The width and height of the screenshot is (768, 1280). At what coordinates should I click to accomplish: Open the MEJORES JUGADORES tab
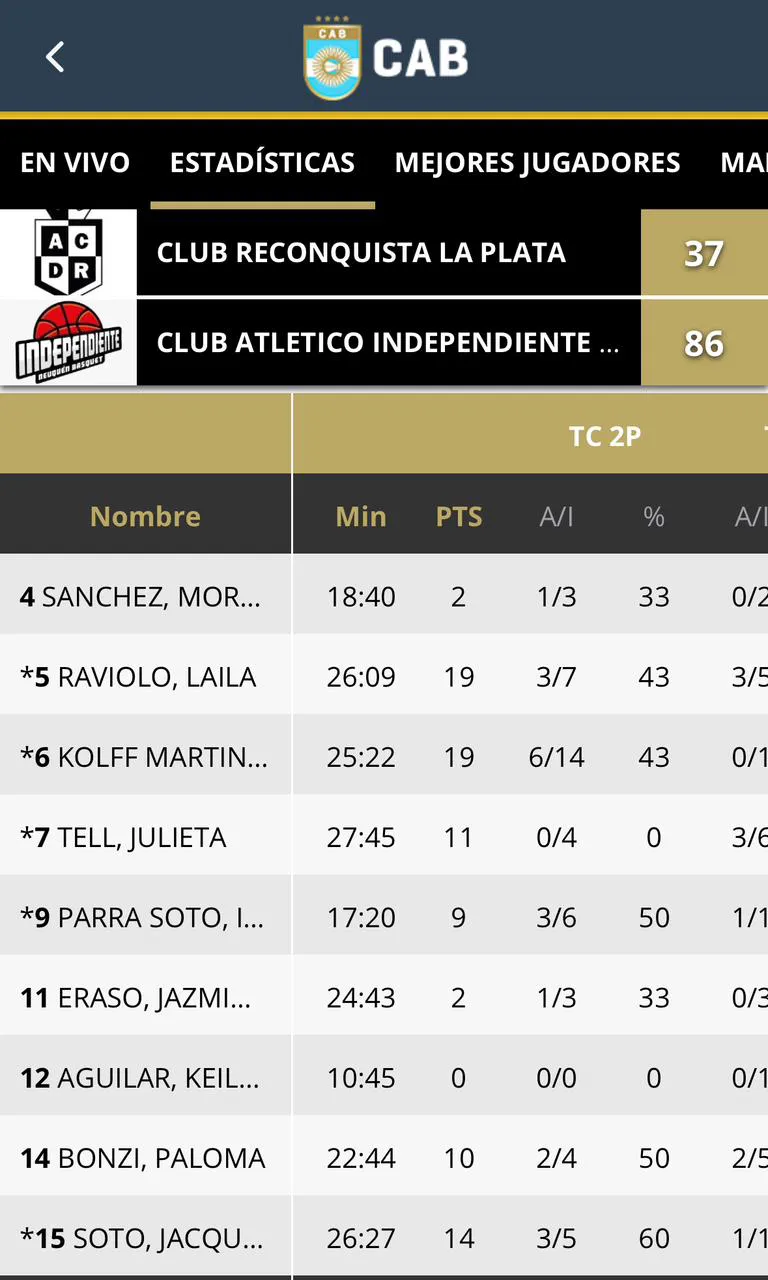pyautogui.click(x=537, y=163)
